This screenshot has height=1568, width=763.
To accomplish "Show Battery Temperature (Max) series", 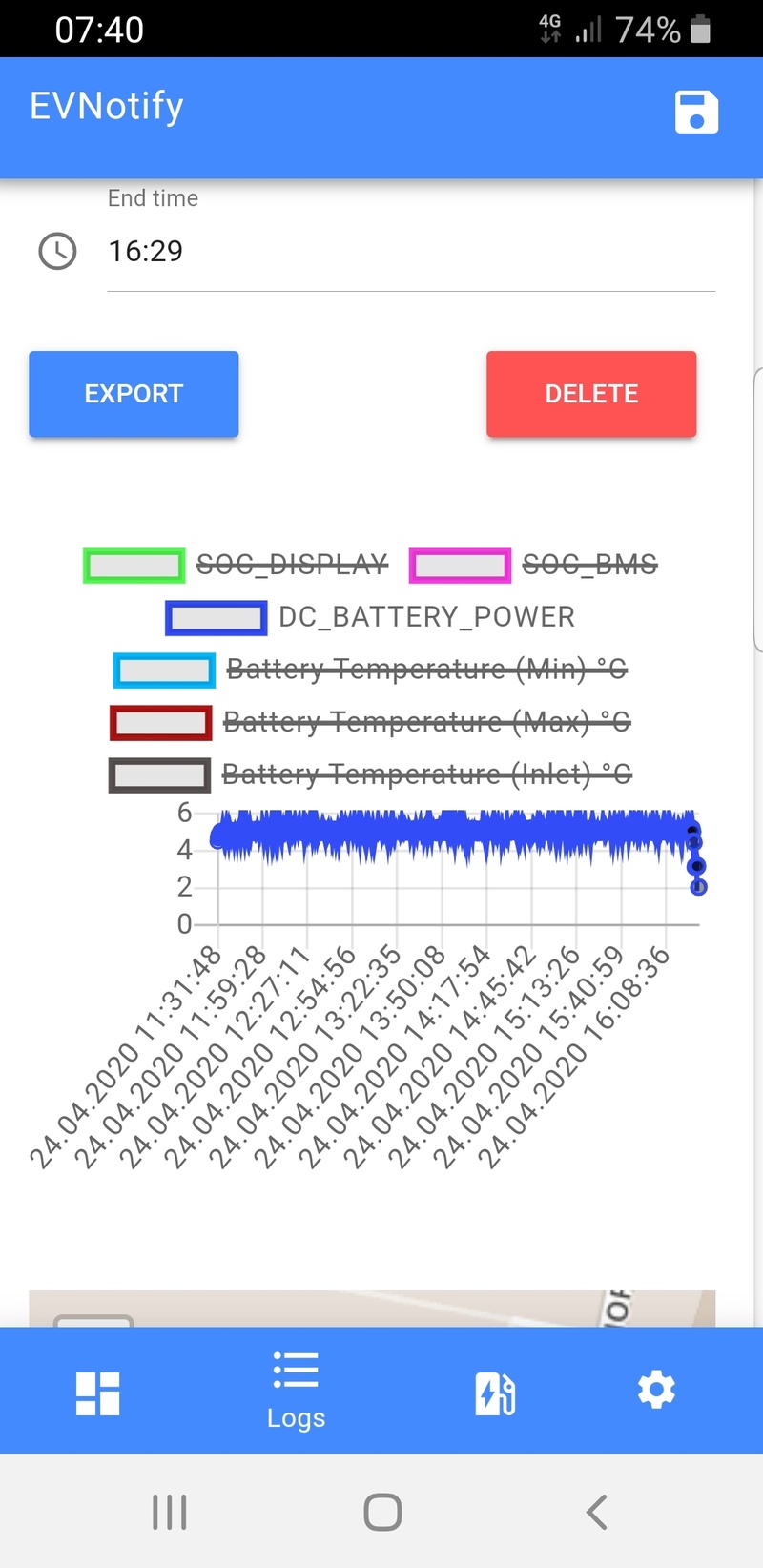I will (372, 723).
